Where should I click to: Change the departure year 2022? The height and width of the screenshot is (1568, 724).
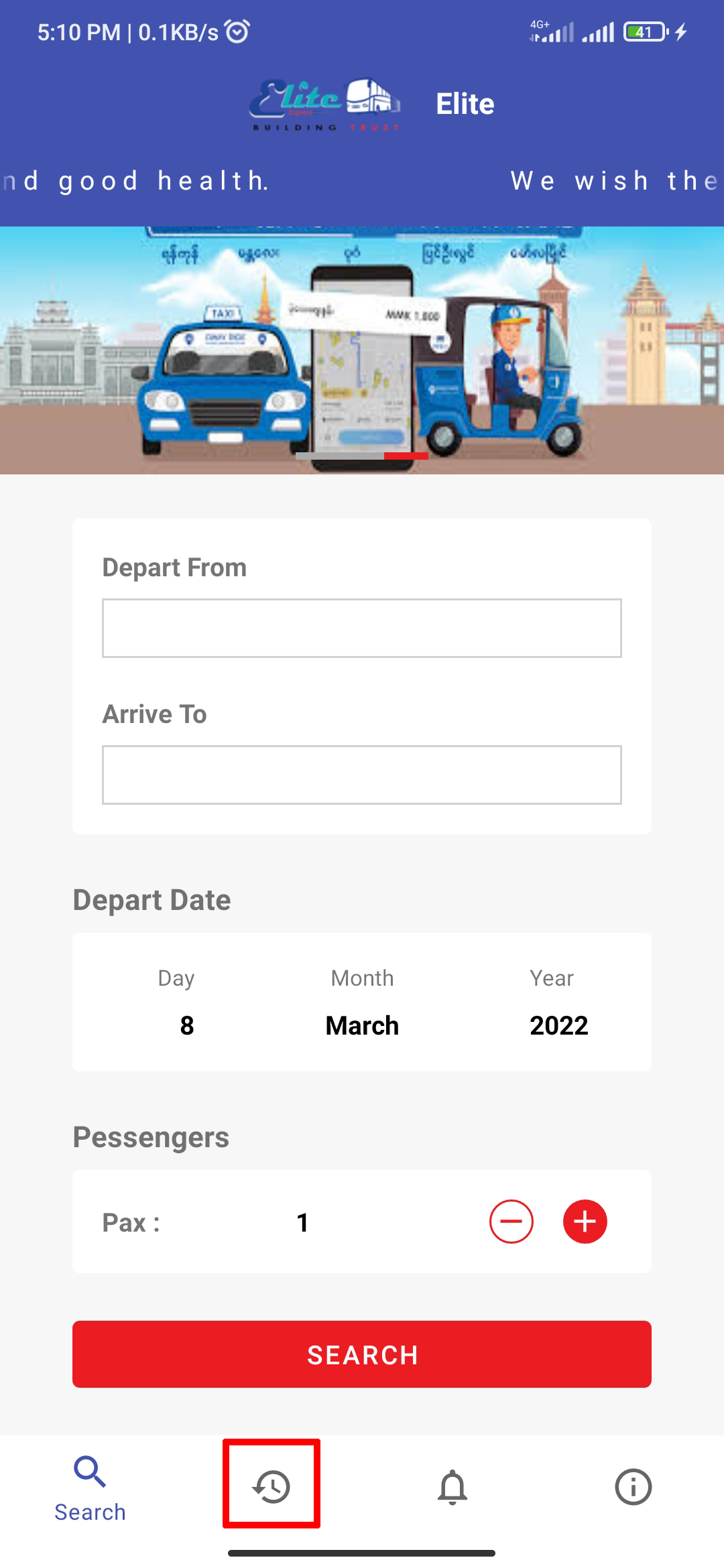click(558, 1025)
